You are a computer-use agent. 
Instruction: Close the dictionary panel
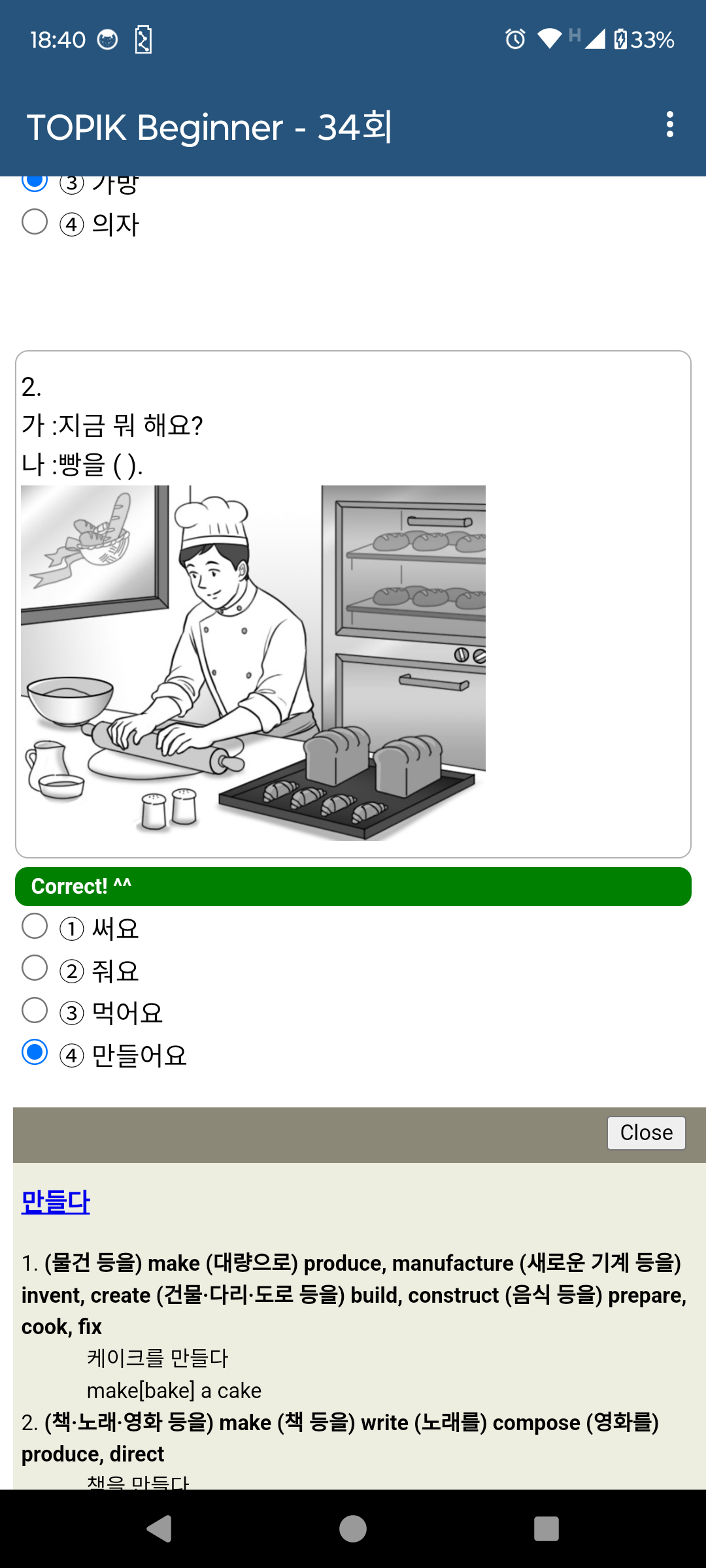pyautogui.click(x=646, y=1133)
